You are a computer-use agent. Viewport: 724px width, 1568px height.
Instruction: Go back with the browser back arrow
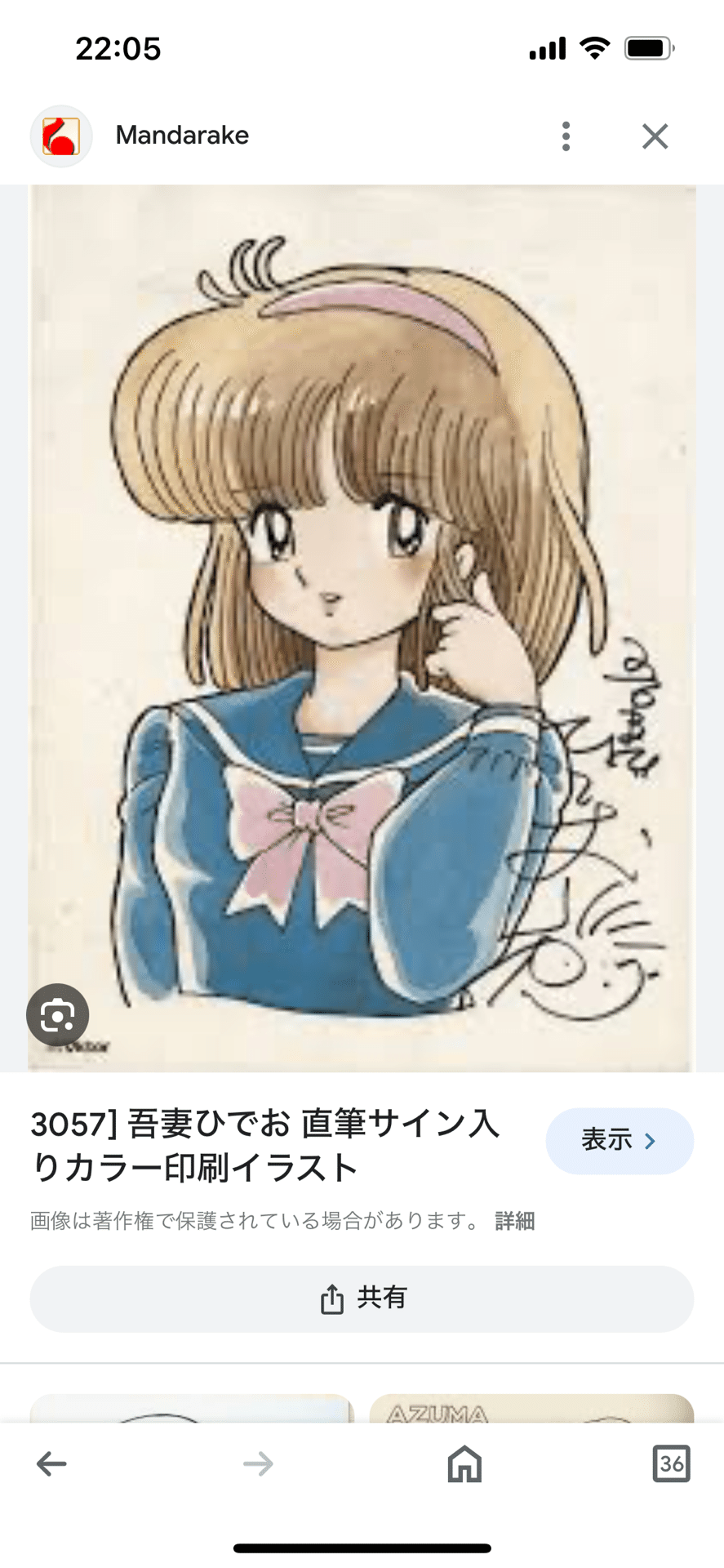point(51,1464)
